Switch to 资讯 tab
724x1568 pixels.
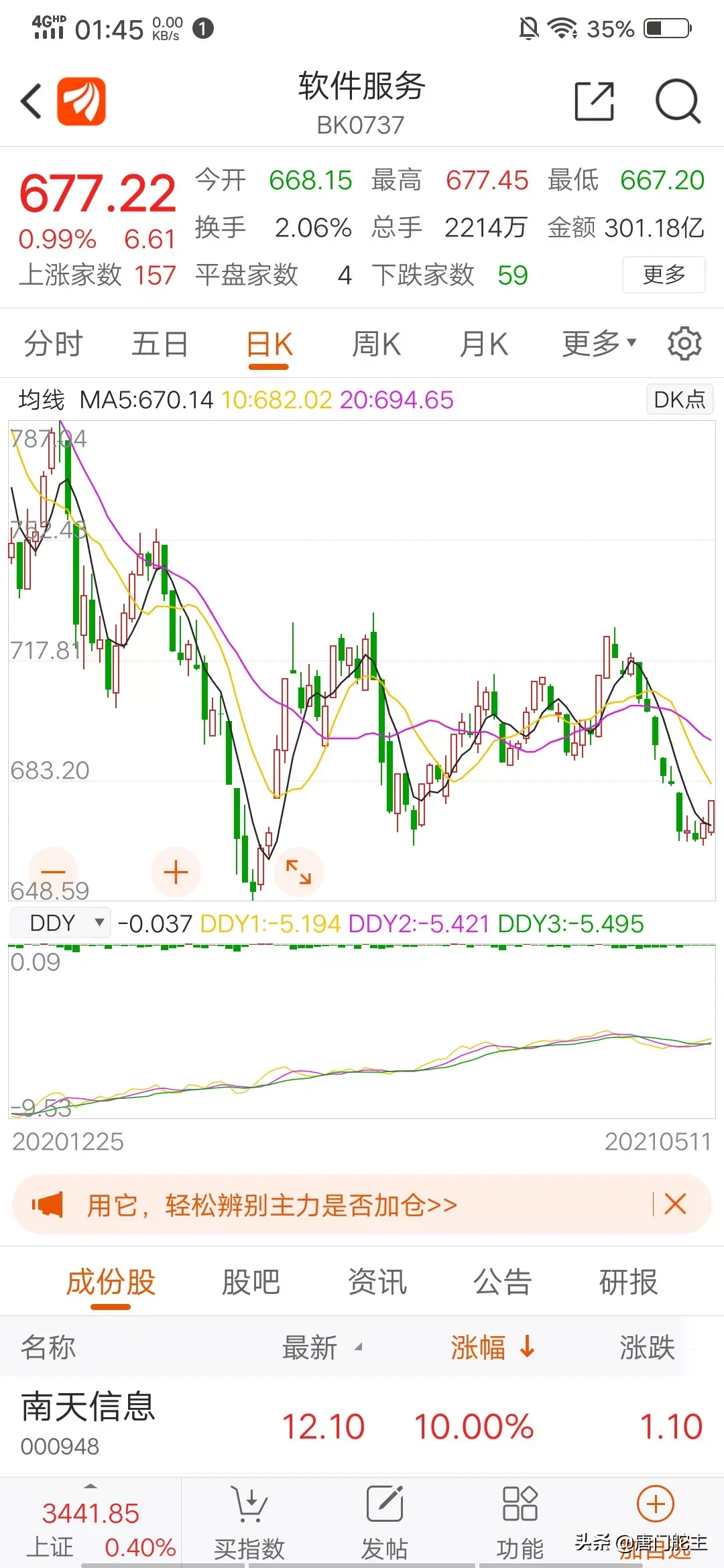(377, 1282)
